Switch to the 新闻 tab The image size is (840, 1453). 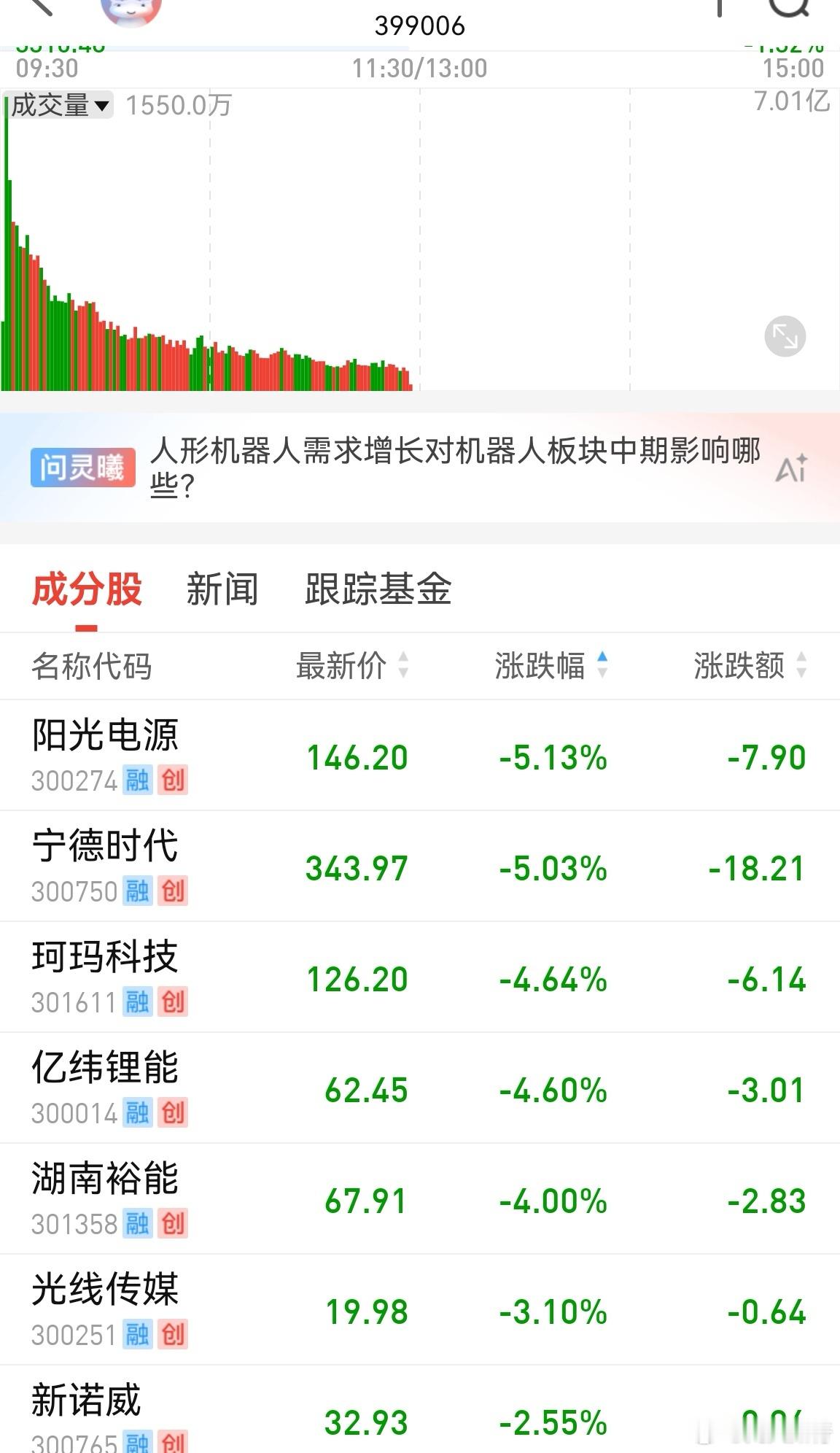pos(222,589)
